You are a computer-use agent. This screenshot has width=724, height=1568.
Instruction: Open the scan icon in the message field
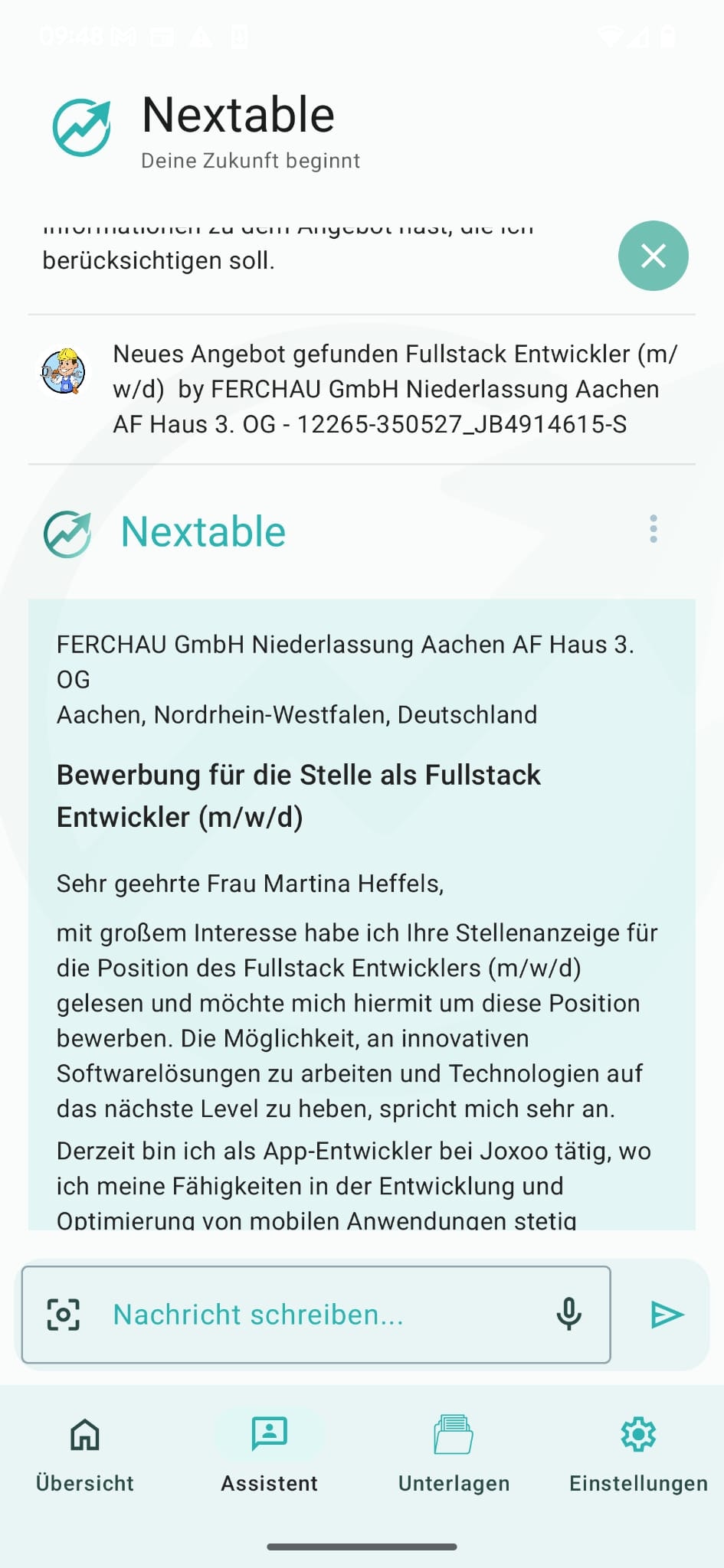[x=63, y=1314]
